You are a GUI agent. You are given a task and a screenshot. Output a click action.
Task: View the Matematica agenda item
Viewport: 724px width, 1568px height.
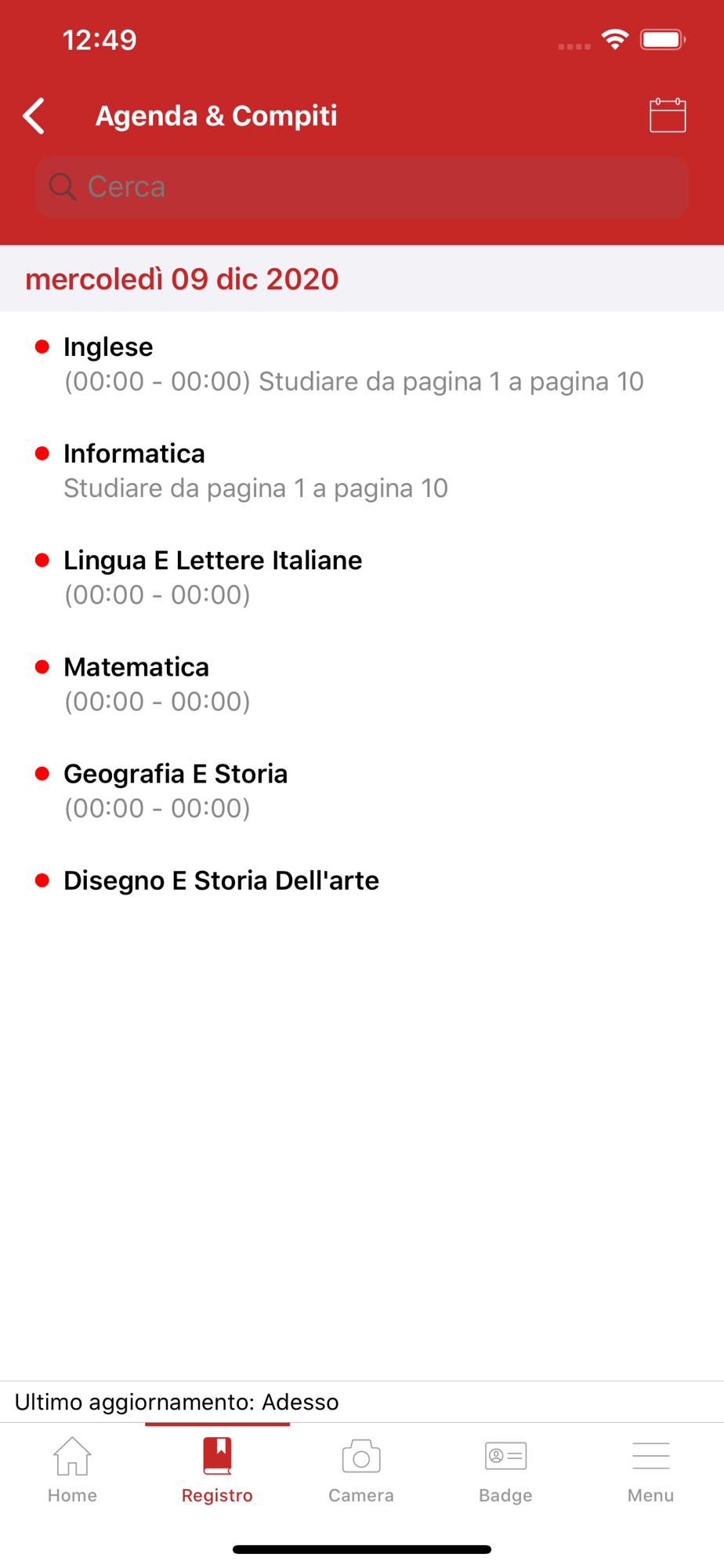click(362, 684)
